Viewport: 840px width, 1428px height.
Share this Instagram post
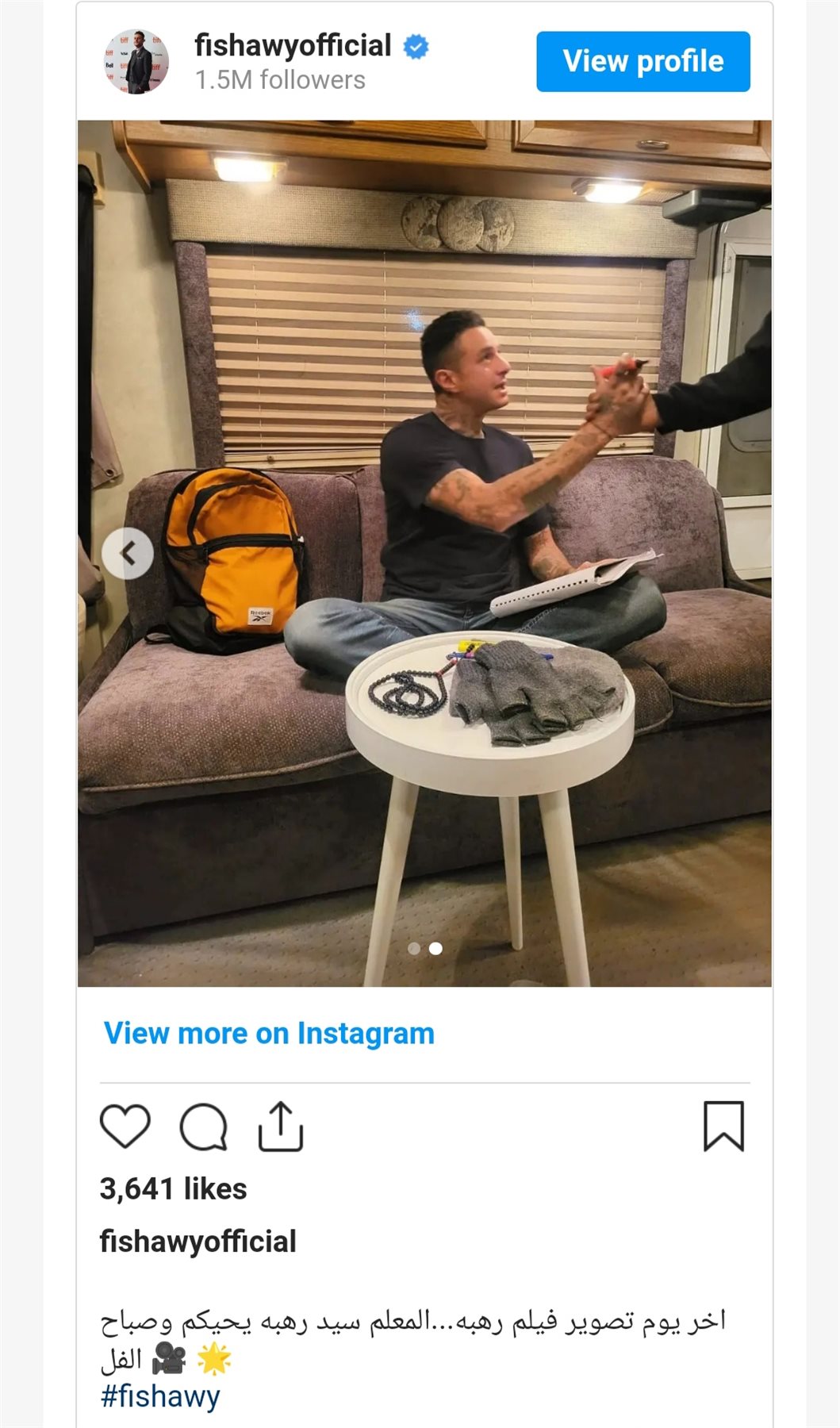pos(281,1126)
